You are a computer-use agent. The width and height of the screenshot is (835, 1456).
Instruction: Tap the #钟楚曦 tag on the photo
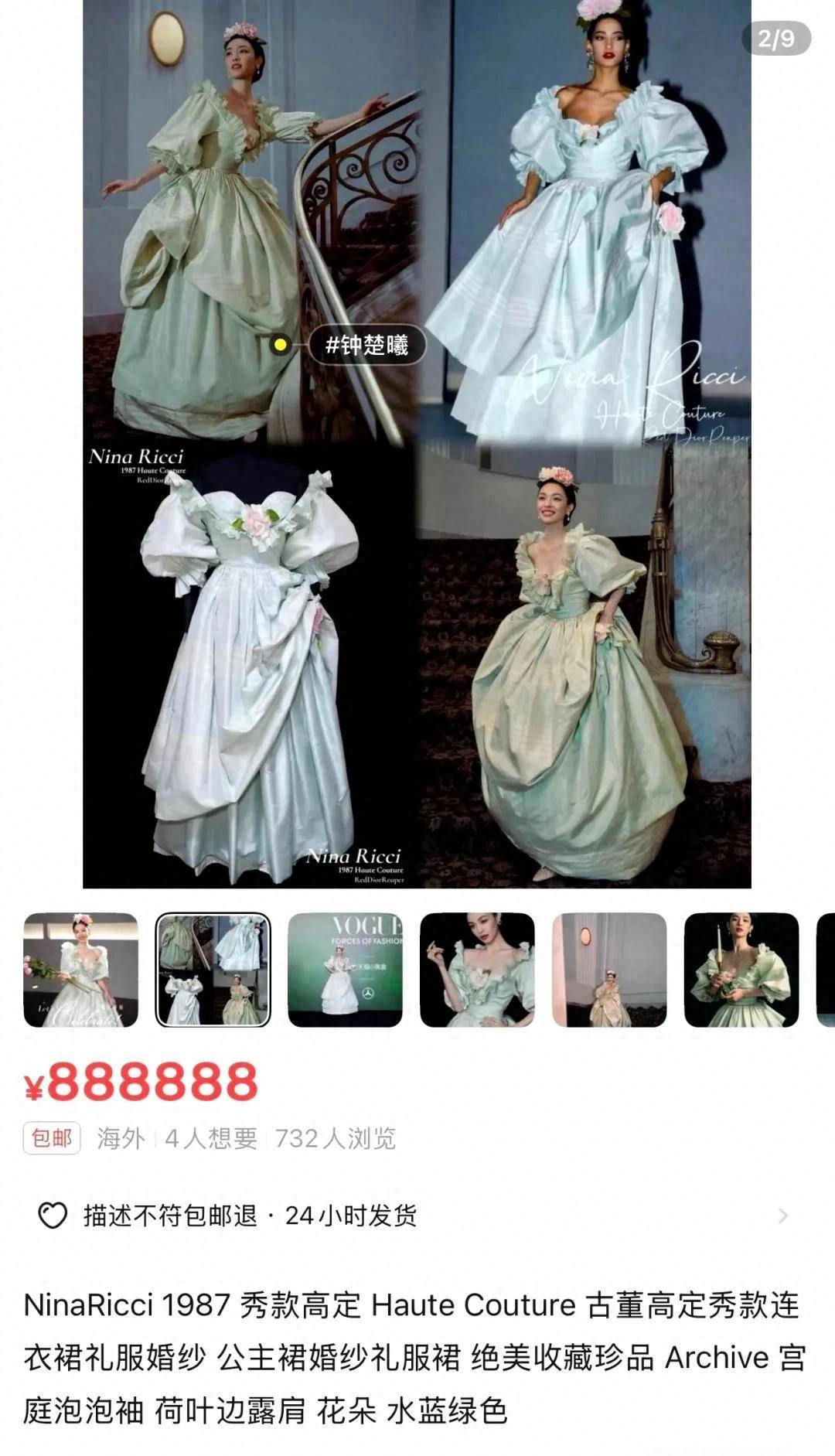click(x=366, y=345)
